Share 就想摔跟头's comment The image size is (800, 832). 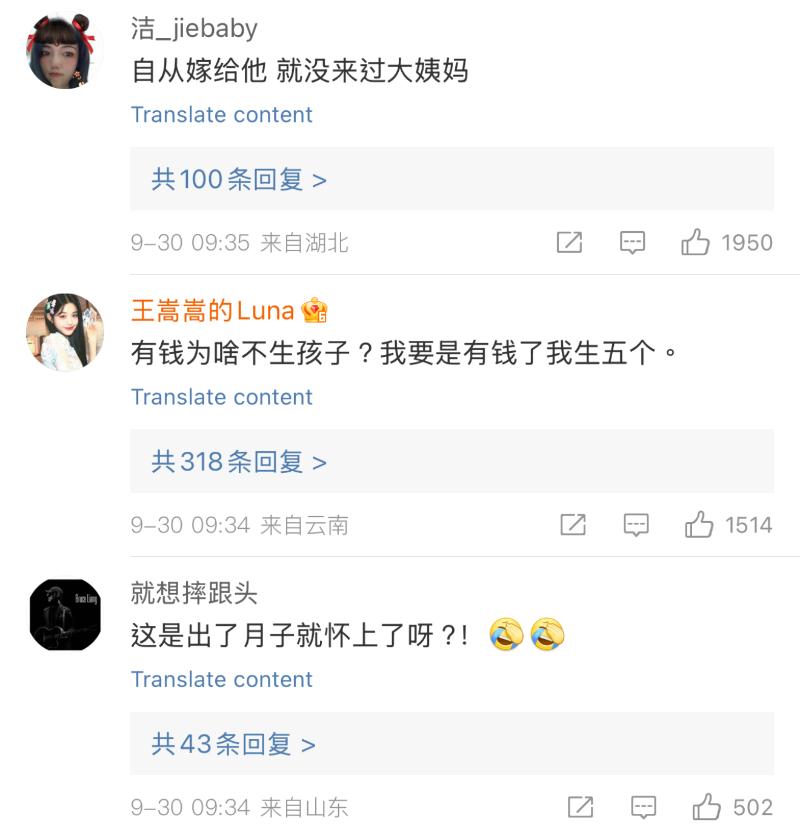point(580,807)
